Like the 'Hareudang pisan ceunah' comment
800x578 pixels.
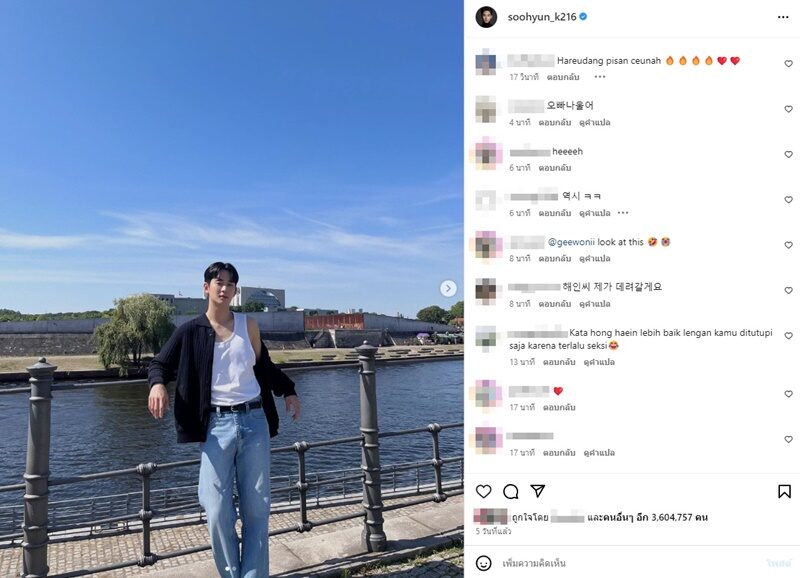pos(788,64)
